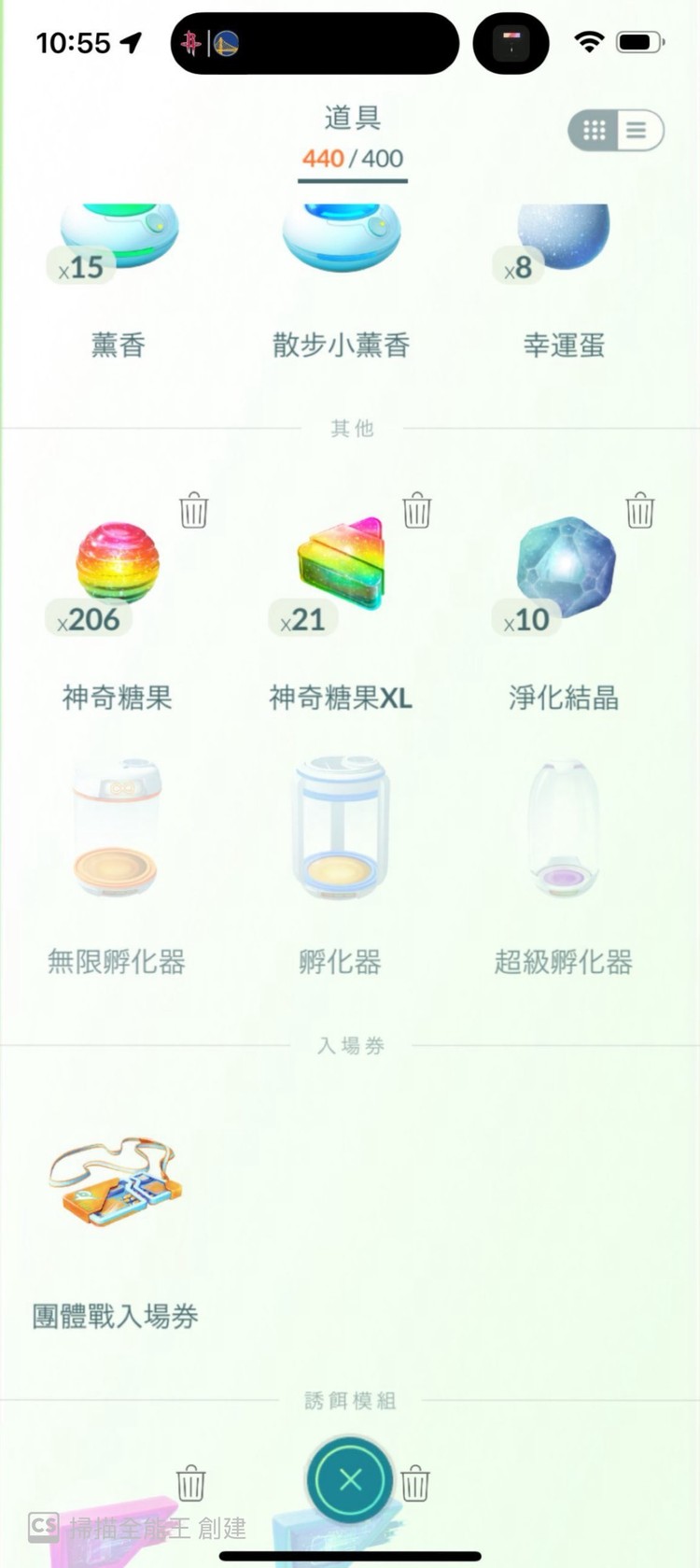This screenshot has height=1568, width=700.
Task: Discard 淨化結晶 using its trash icon
Action: (639, 510)
